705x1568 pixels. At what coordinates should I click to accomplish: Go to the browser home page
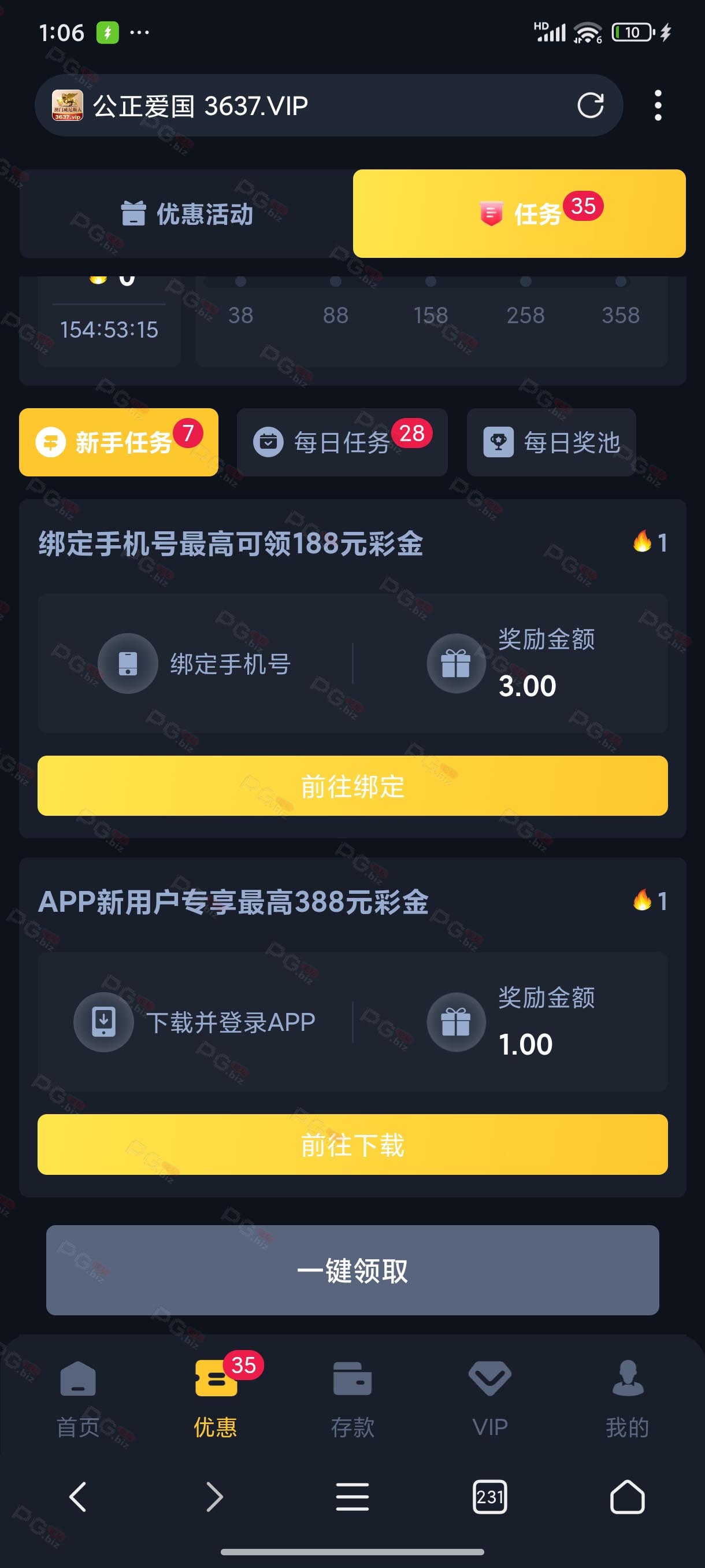tap(627, 1496)
